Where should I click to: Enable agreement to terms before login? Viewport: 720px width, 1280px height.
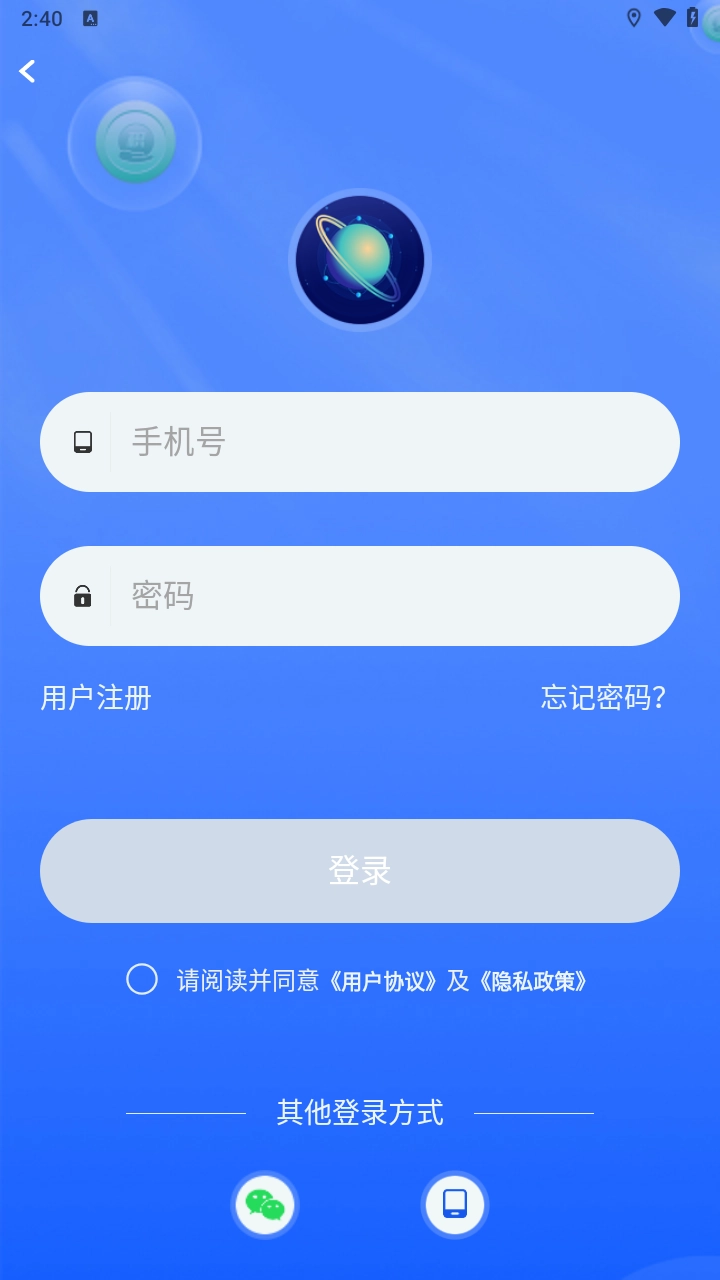click(x=141, y=981)
